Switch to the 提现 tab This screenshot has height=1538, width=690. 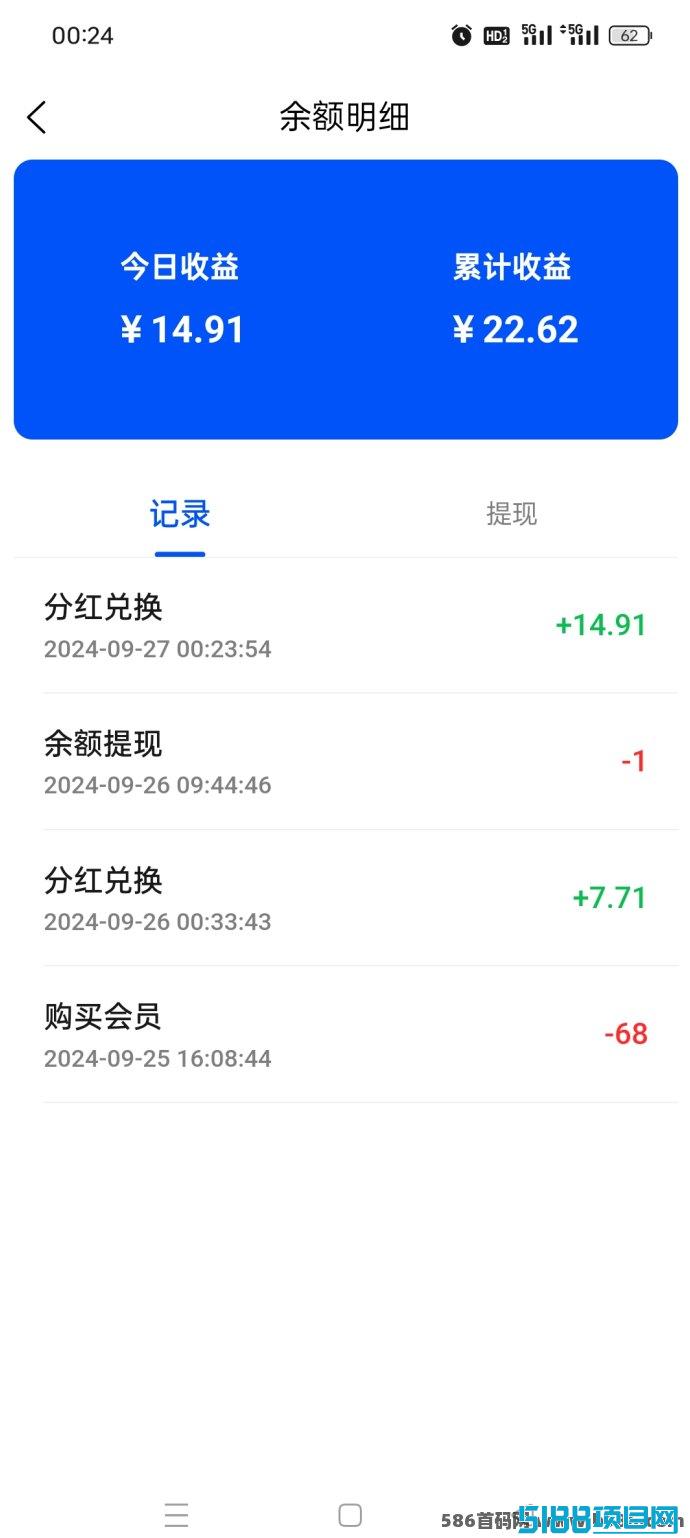tap(511, 514)
